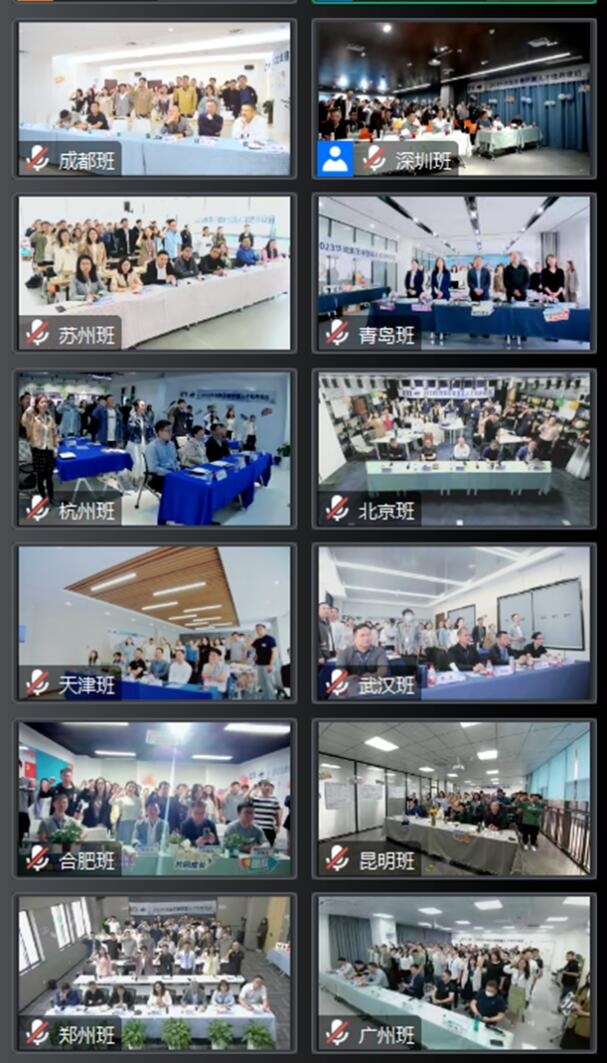Select the 青岛班 participant video
607x1063 pixels.
[x=454, y=272]
